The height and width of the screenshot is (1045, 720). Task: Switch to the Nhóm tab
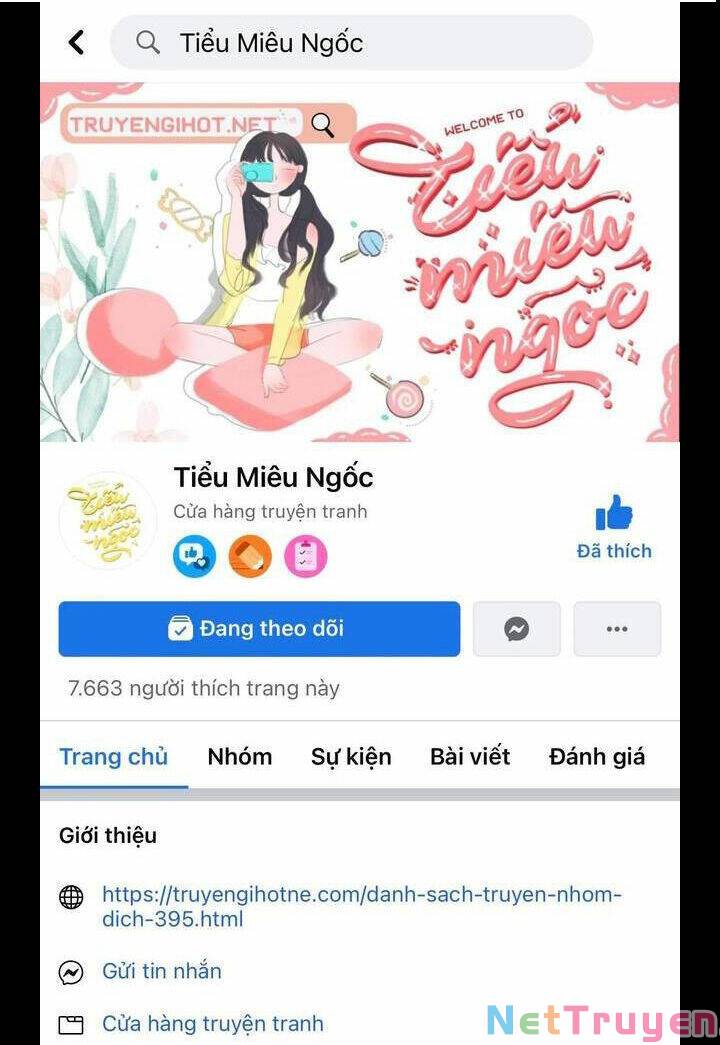click(x=239, y=757)
